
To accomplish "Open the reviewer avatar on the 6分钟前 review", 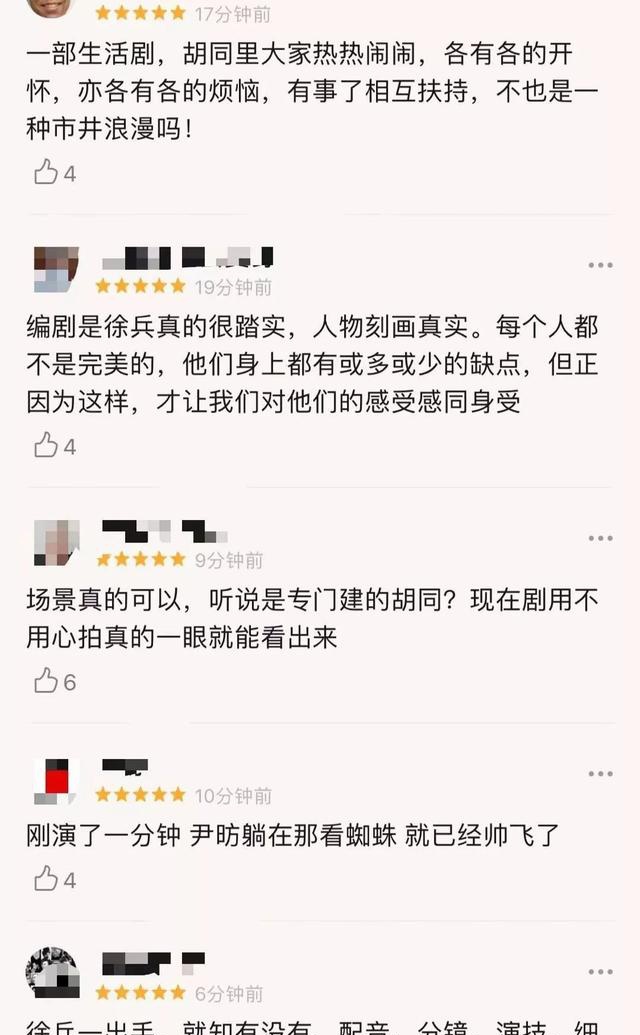I will (x=53, y=972).
